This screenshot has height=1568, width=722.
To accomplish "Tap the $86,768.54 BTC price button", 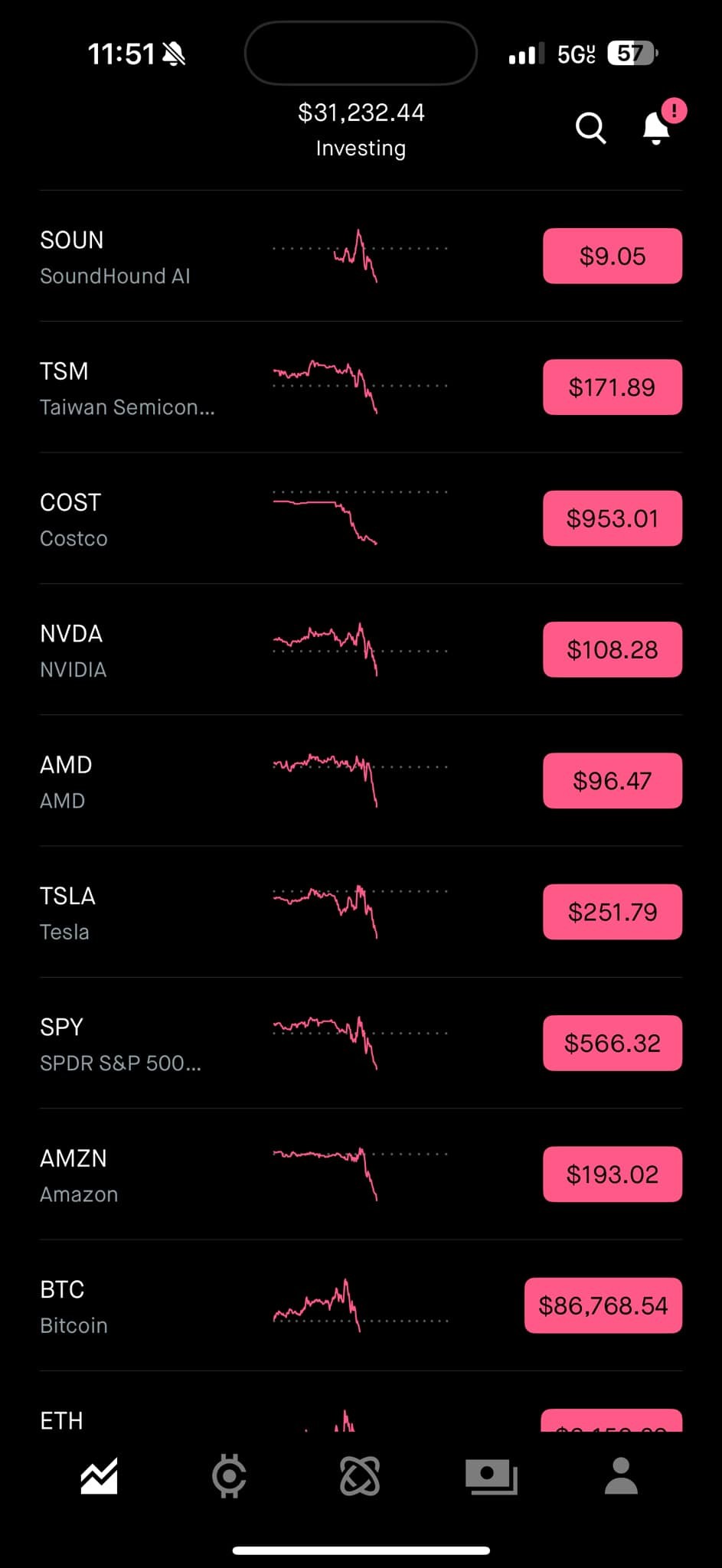I will point(603,1305).
